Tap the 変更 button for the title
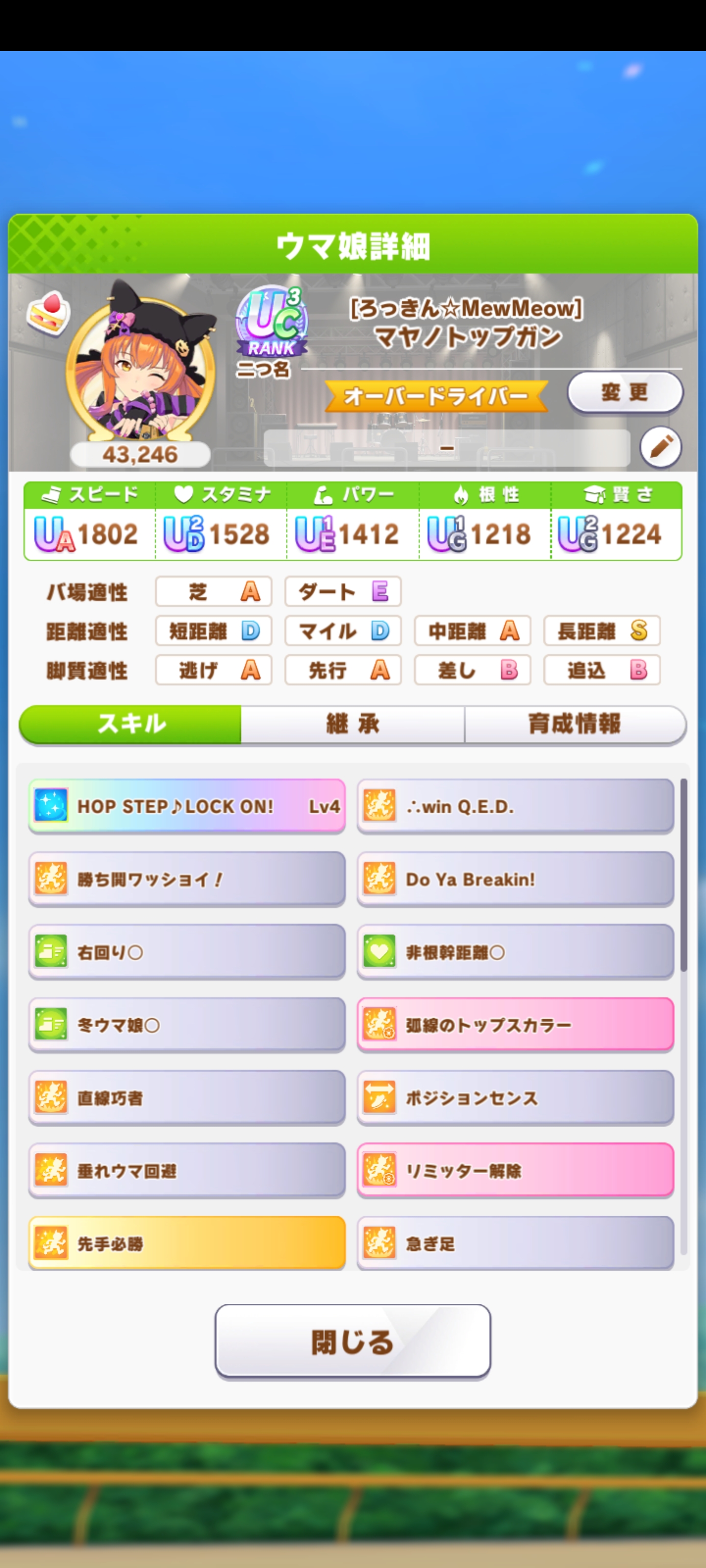 [x=625, y=392]
